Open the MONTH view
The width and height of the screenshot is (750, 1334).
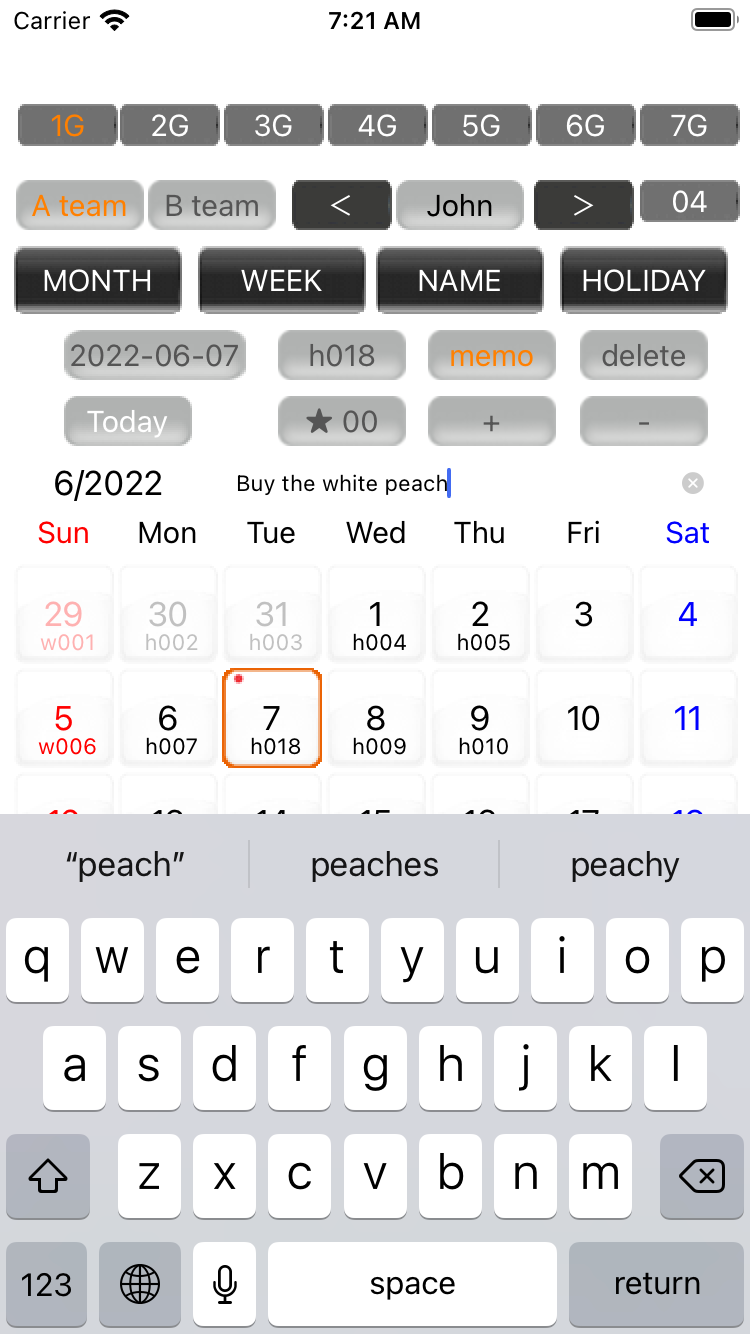[98, 281]
